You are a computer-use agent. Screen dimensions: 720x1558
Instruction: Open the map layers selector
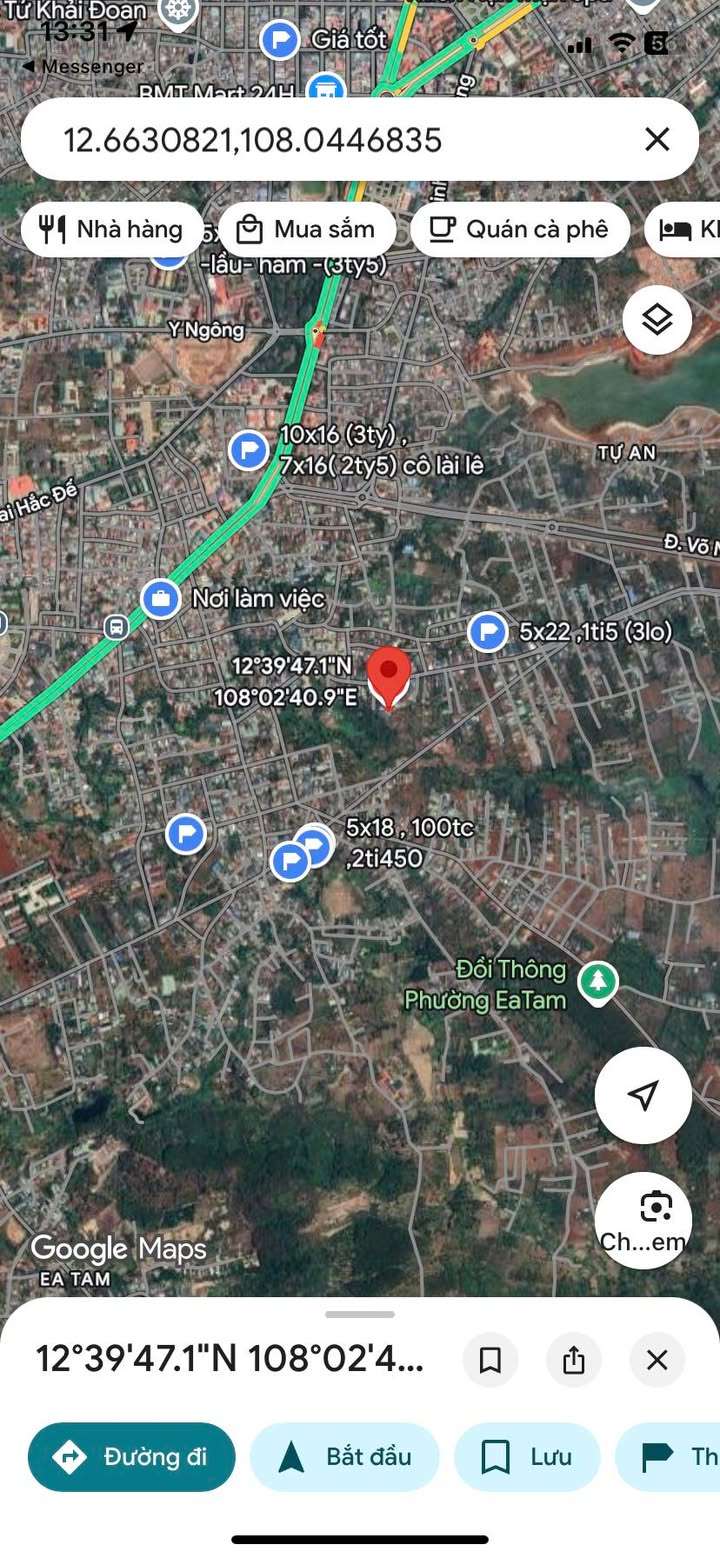(657, 320)
